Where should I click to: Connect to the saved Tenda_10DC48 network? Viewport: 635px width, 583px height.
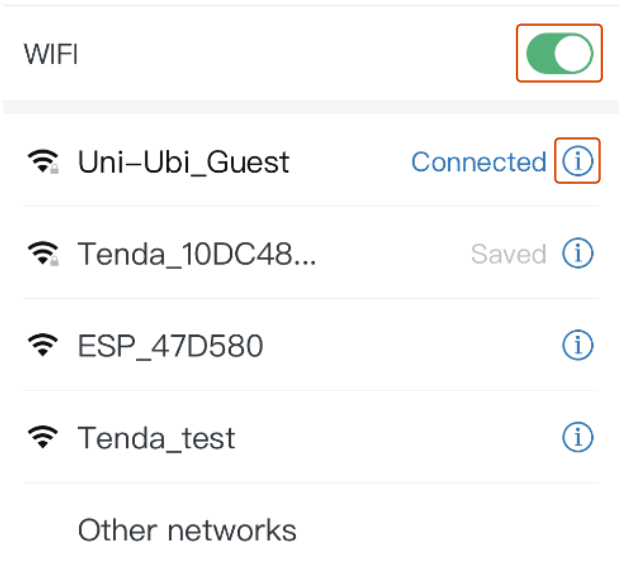click(x=196, y=254)
